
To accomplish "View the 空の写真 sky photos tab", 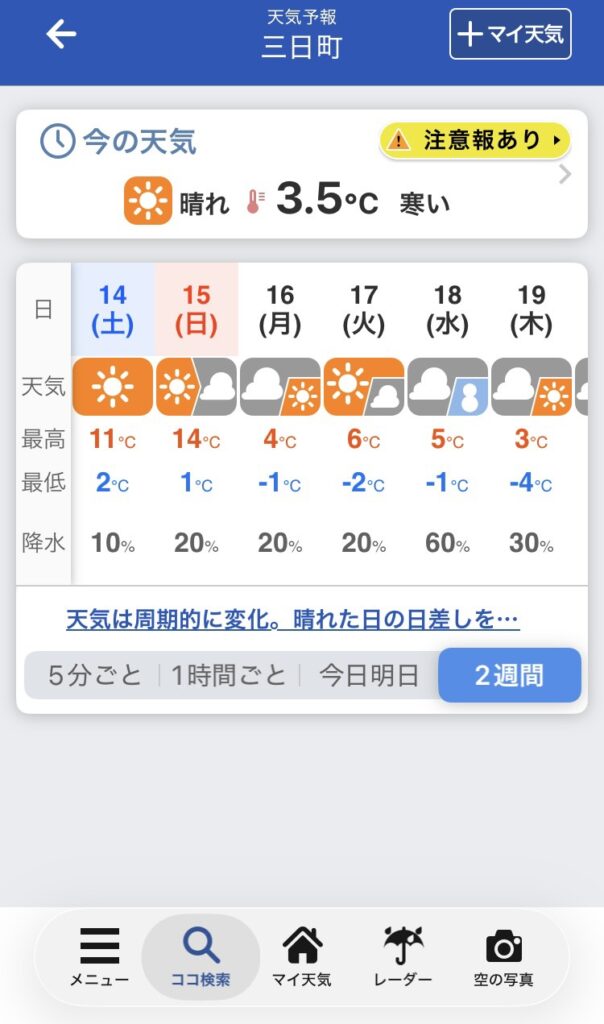I will click(503, 957).
